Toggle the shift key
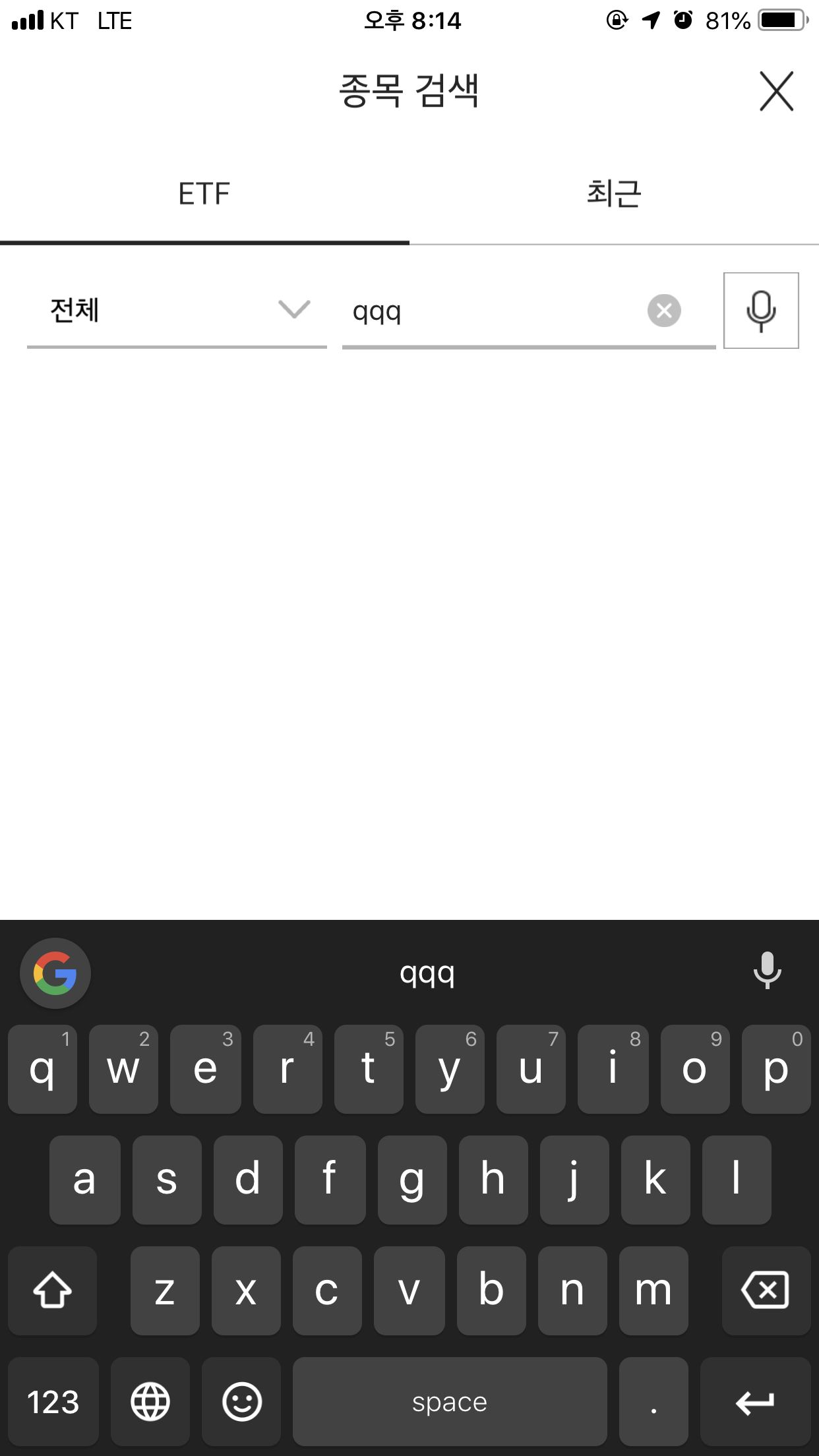Image resolution: width=819 pixels, height=1456 pixels. pyautogui.click(x=53, y=1290)
